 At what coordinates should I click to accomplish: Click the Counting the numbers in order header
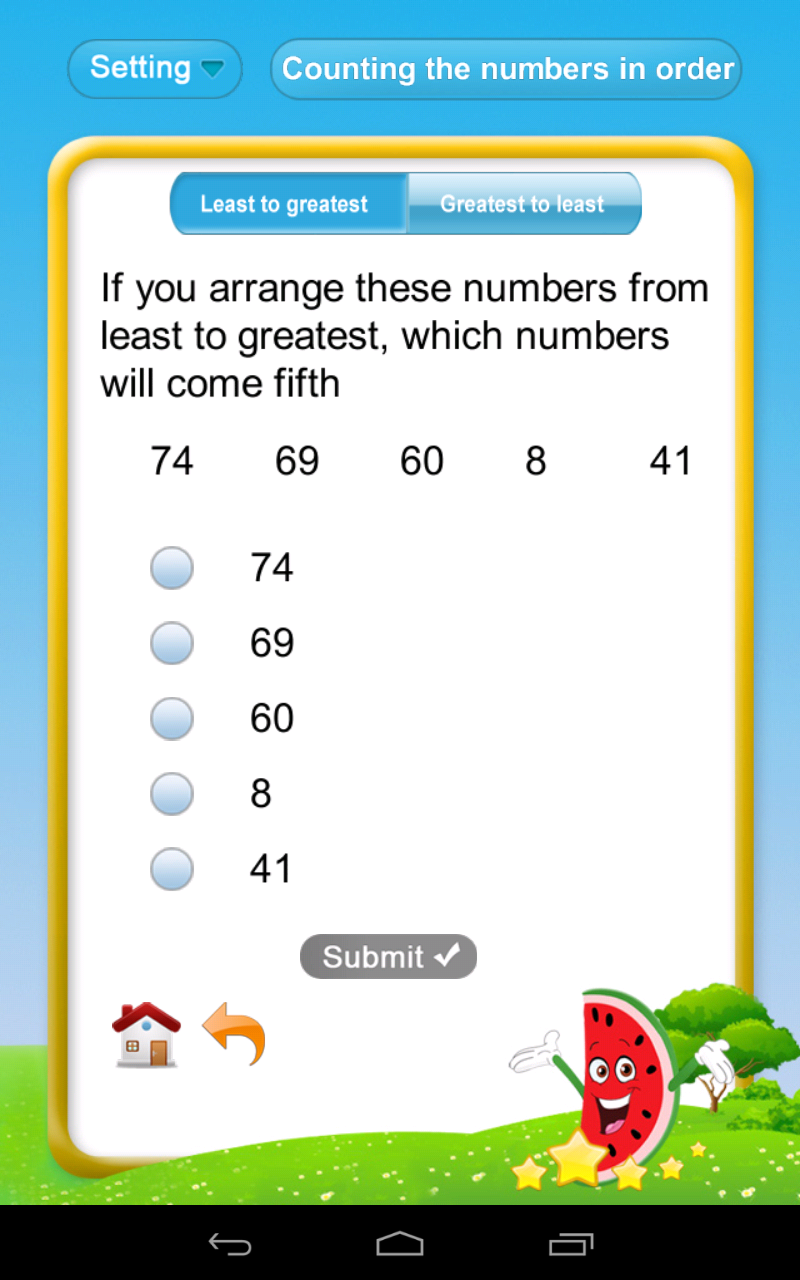pos(507,69)
